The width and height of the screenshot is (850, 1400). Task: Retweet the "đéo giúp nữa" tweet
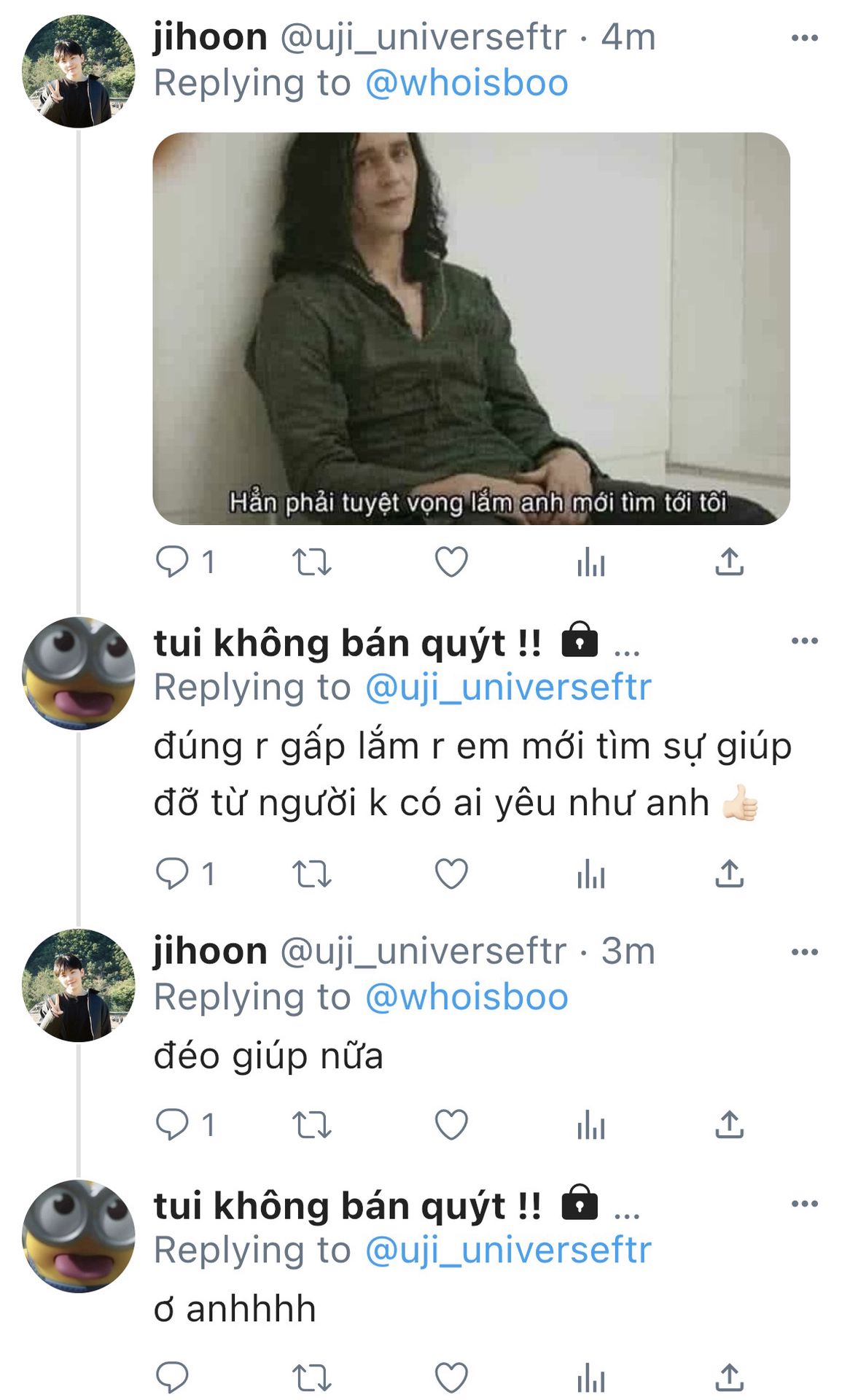tap(311, 1124)
